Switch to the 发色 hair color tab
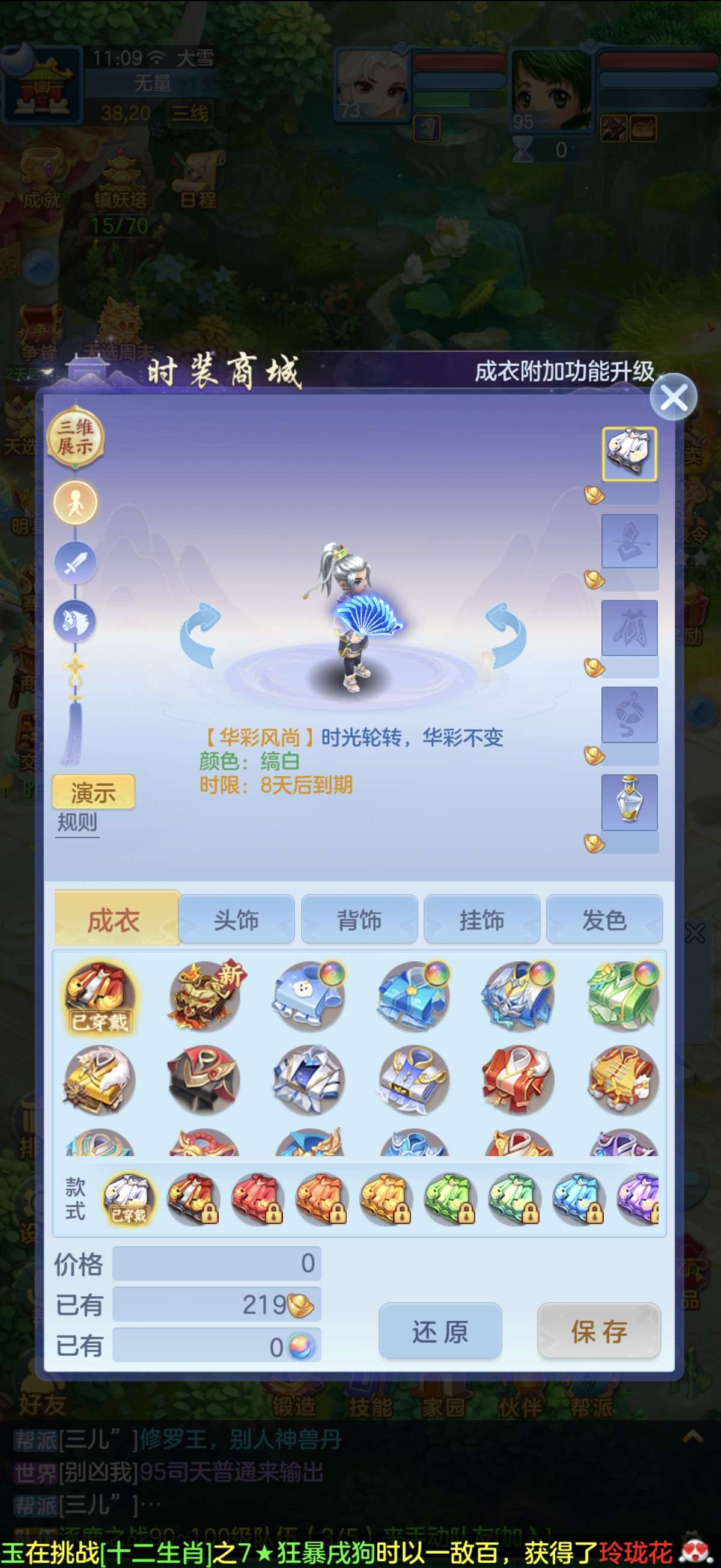Viewport: 721px width, 1568px height. click(604, 919)
